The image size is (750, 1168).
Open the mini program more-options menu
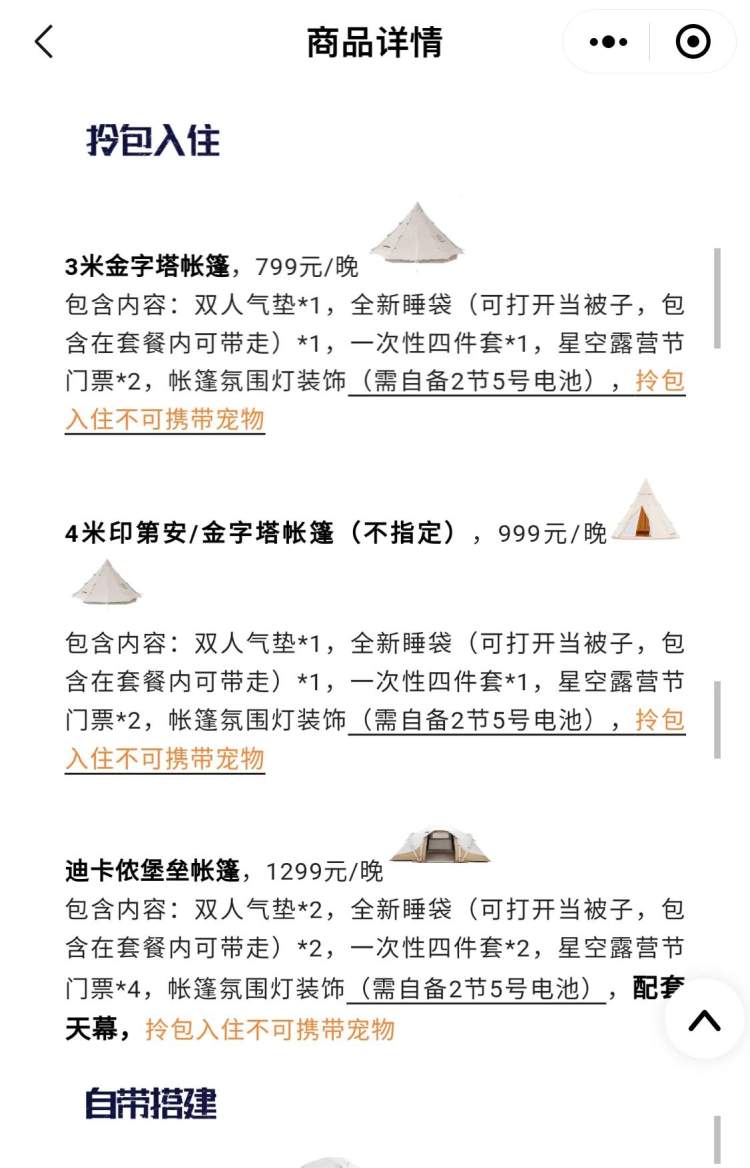(608, 42)
